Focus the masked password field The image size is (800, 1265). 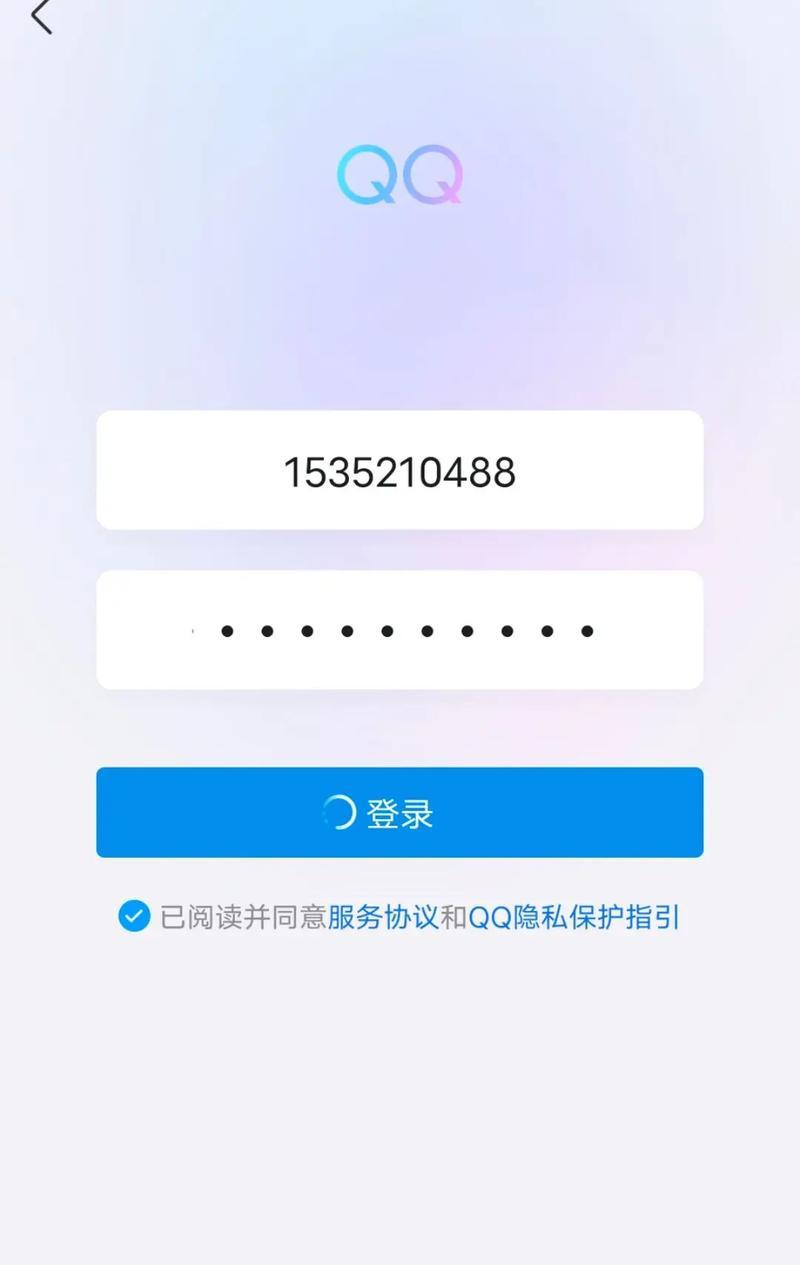click(400, 630)
